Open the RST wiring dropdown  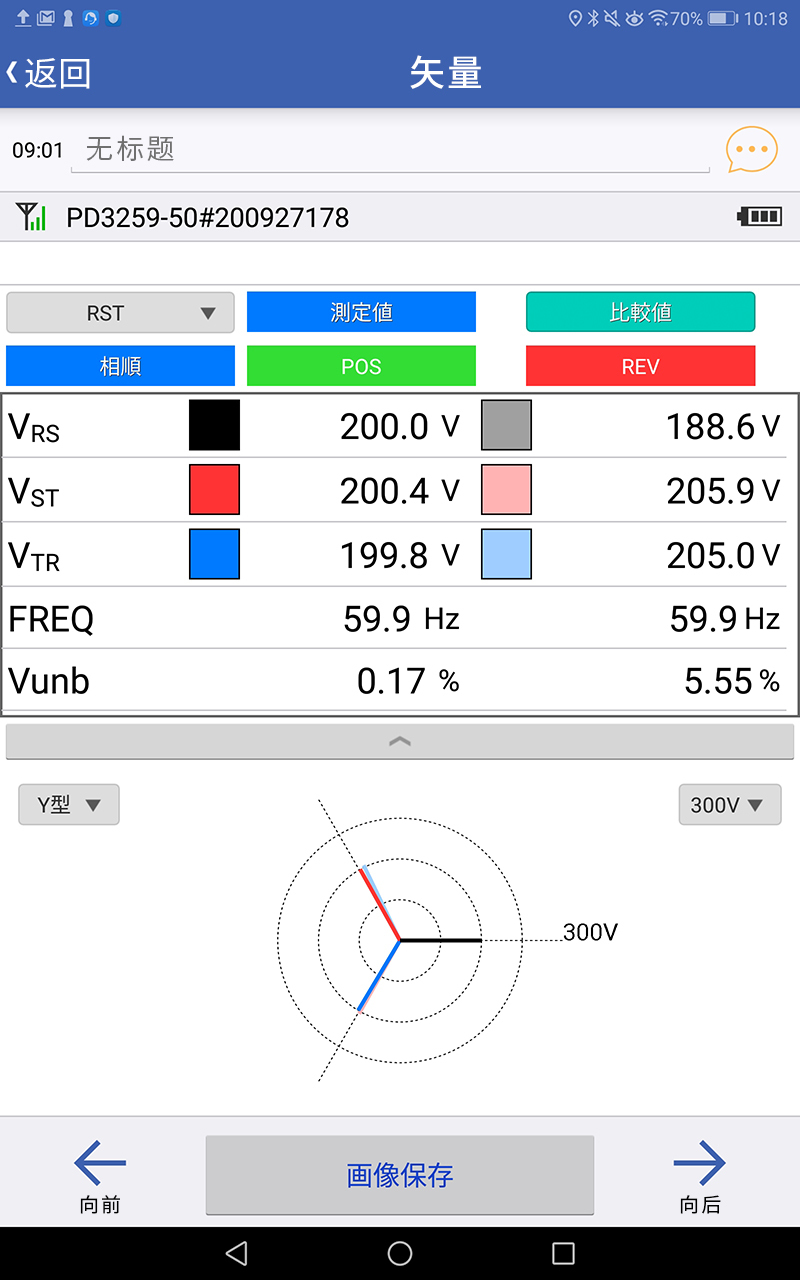click(x=120, y=313)
